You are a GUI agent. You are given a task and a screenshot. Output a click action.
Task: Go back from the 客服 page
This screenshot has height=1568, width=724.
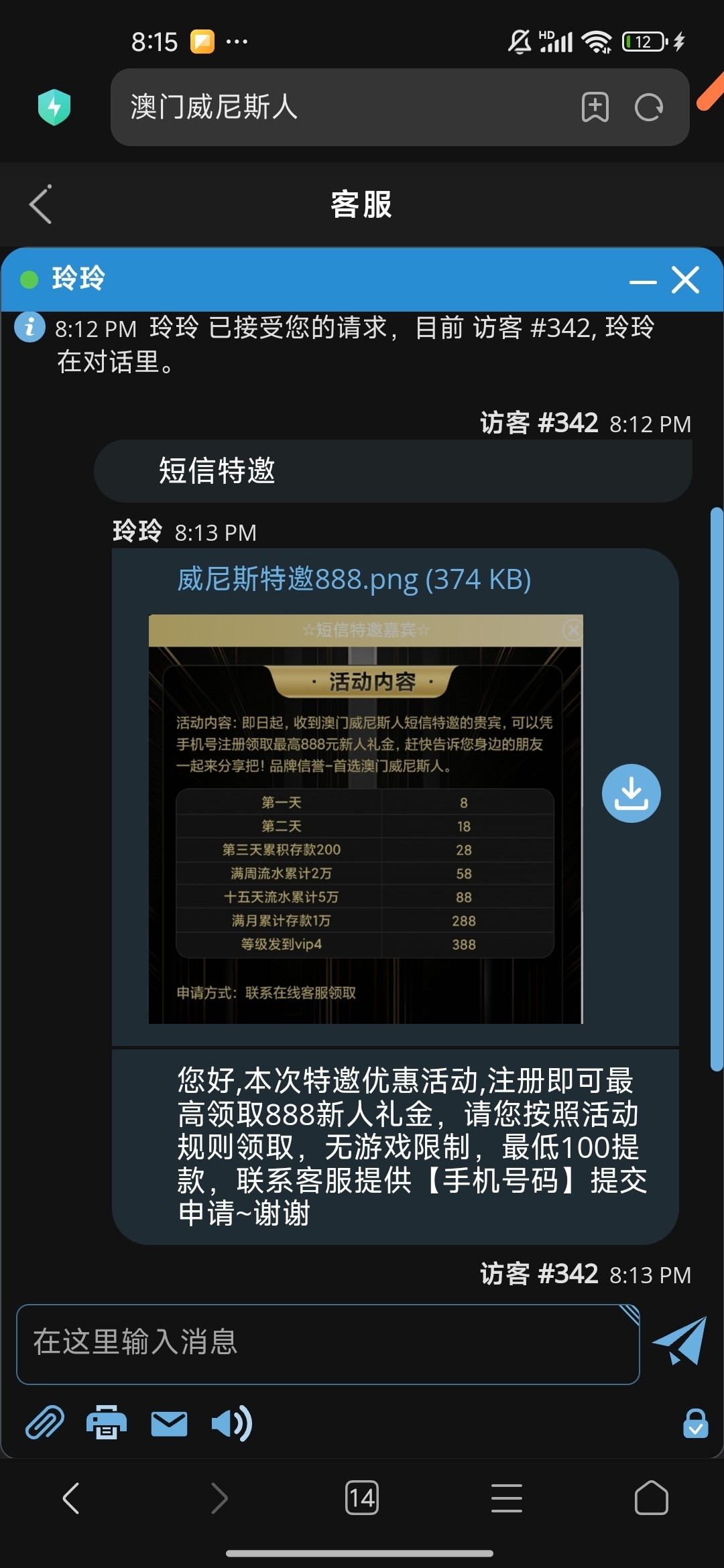41,204
